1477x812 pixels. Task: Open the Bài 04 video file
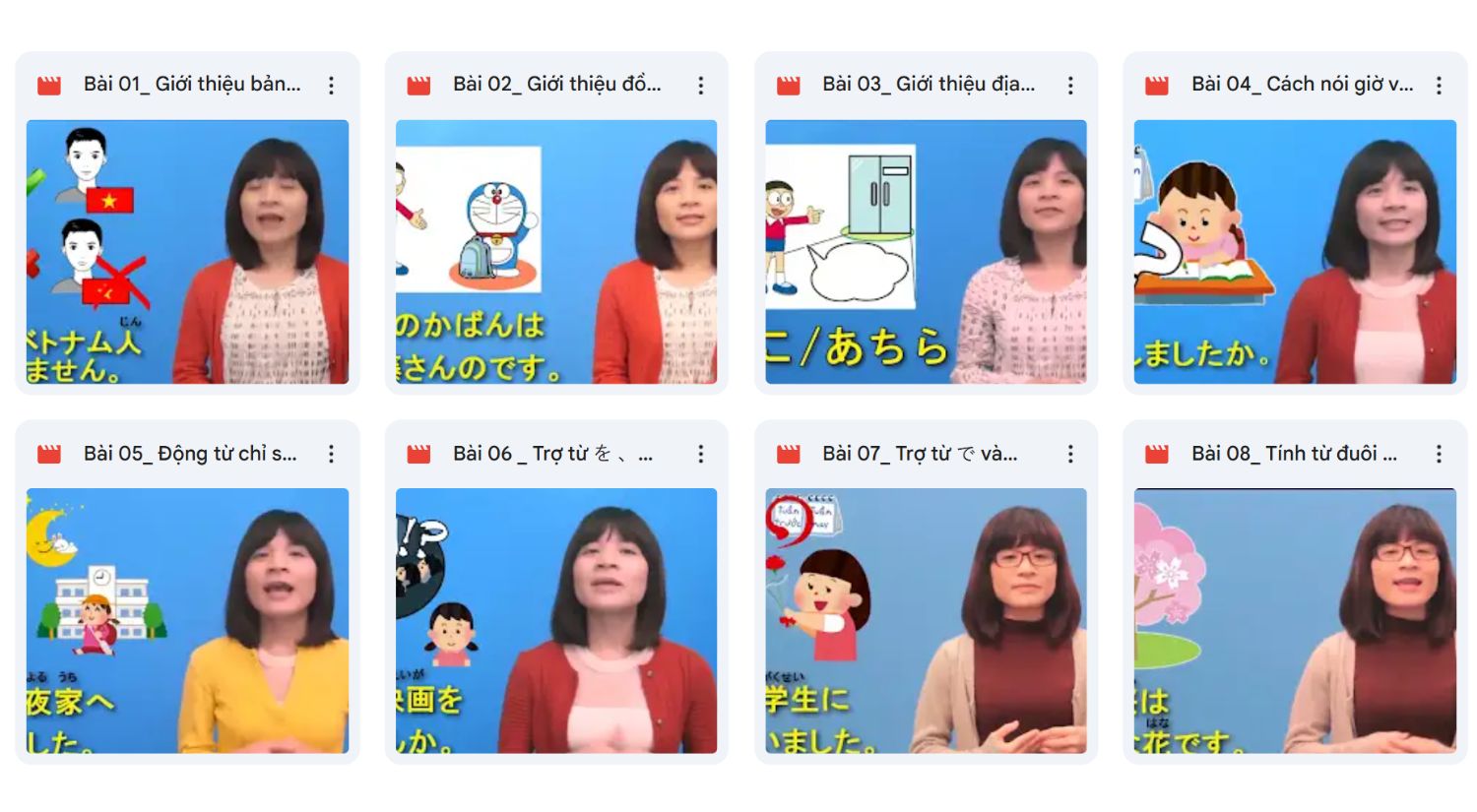1295,251
